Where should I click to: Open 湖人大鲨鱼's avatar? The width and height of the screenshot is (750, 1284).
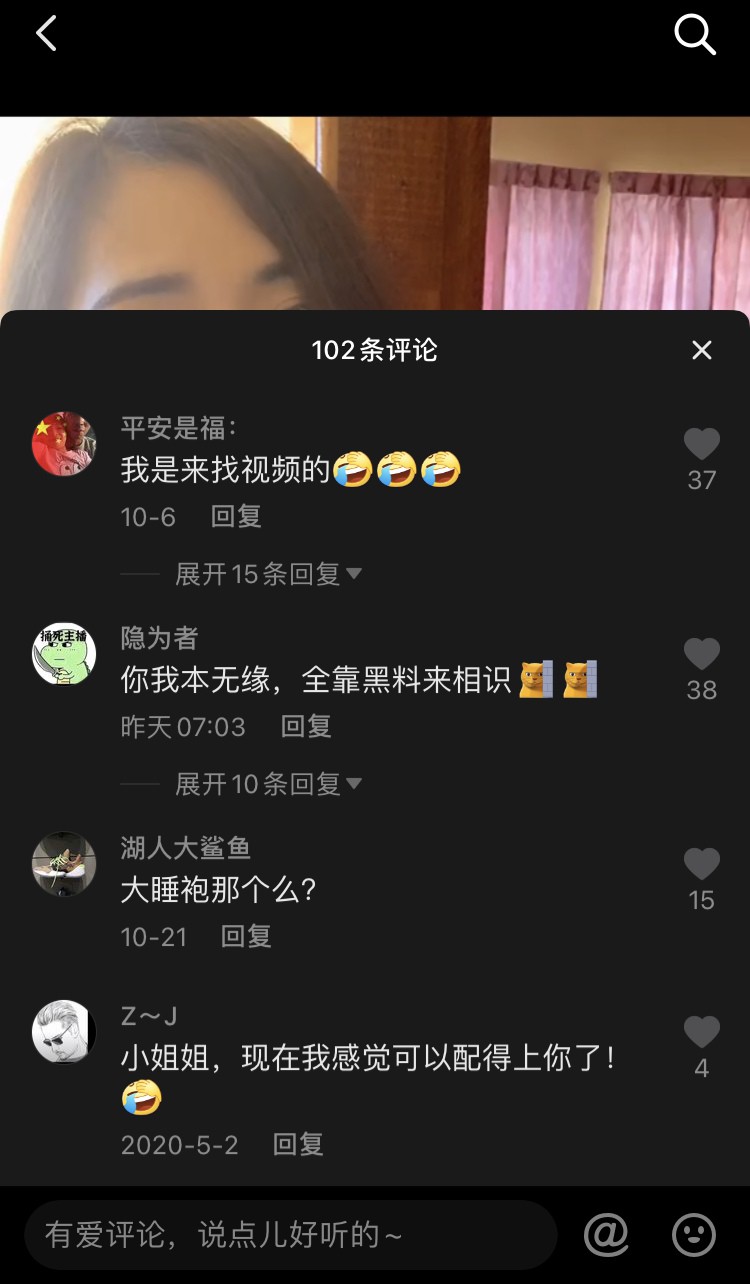point(64,864)
